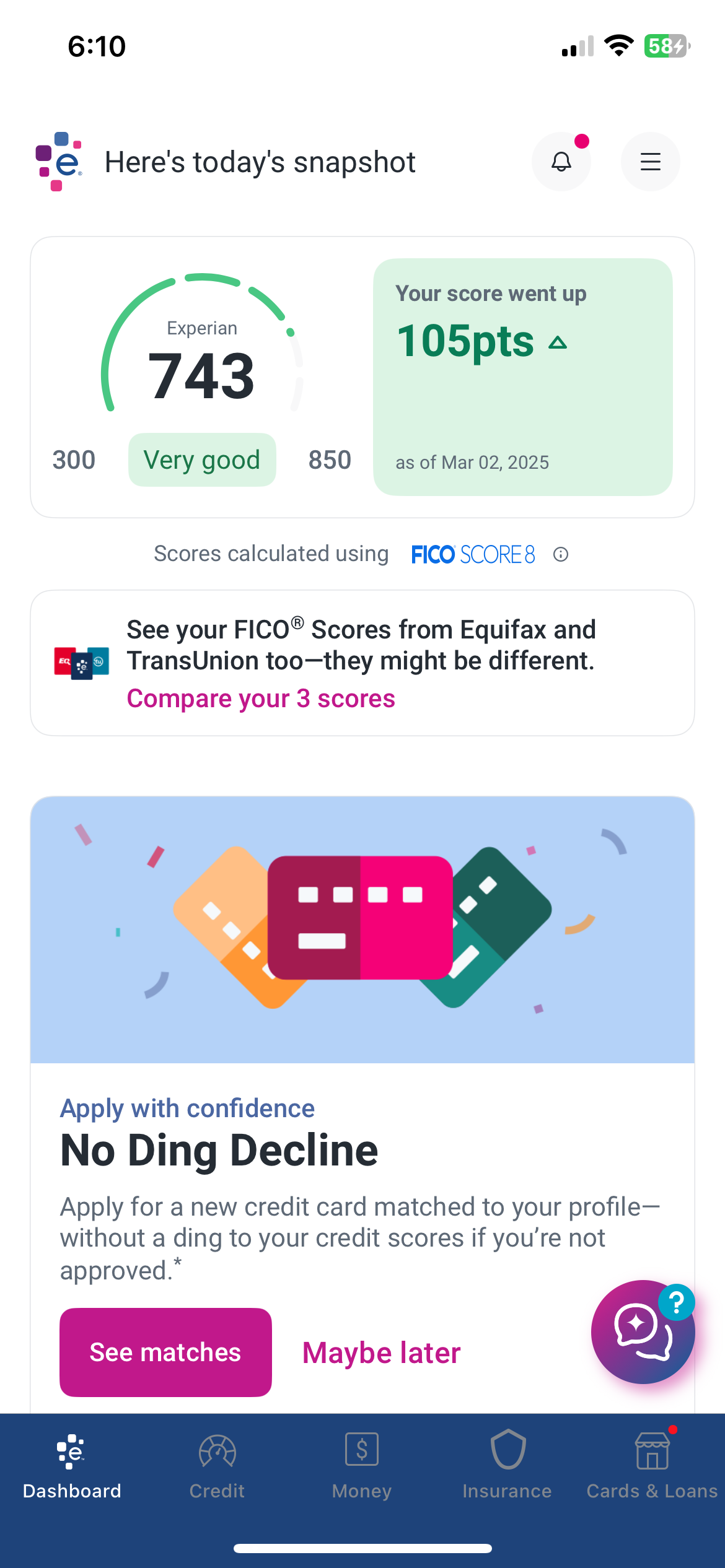Tap the FICO Score 8 info icon
The width and height of the screenshot is (725, 1568).
[x=561, y=554]
